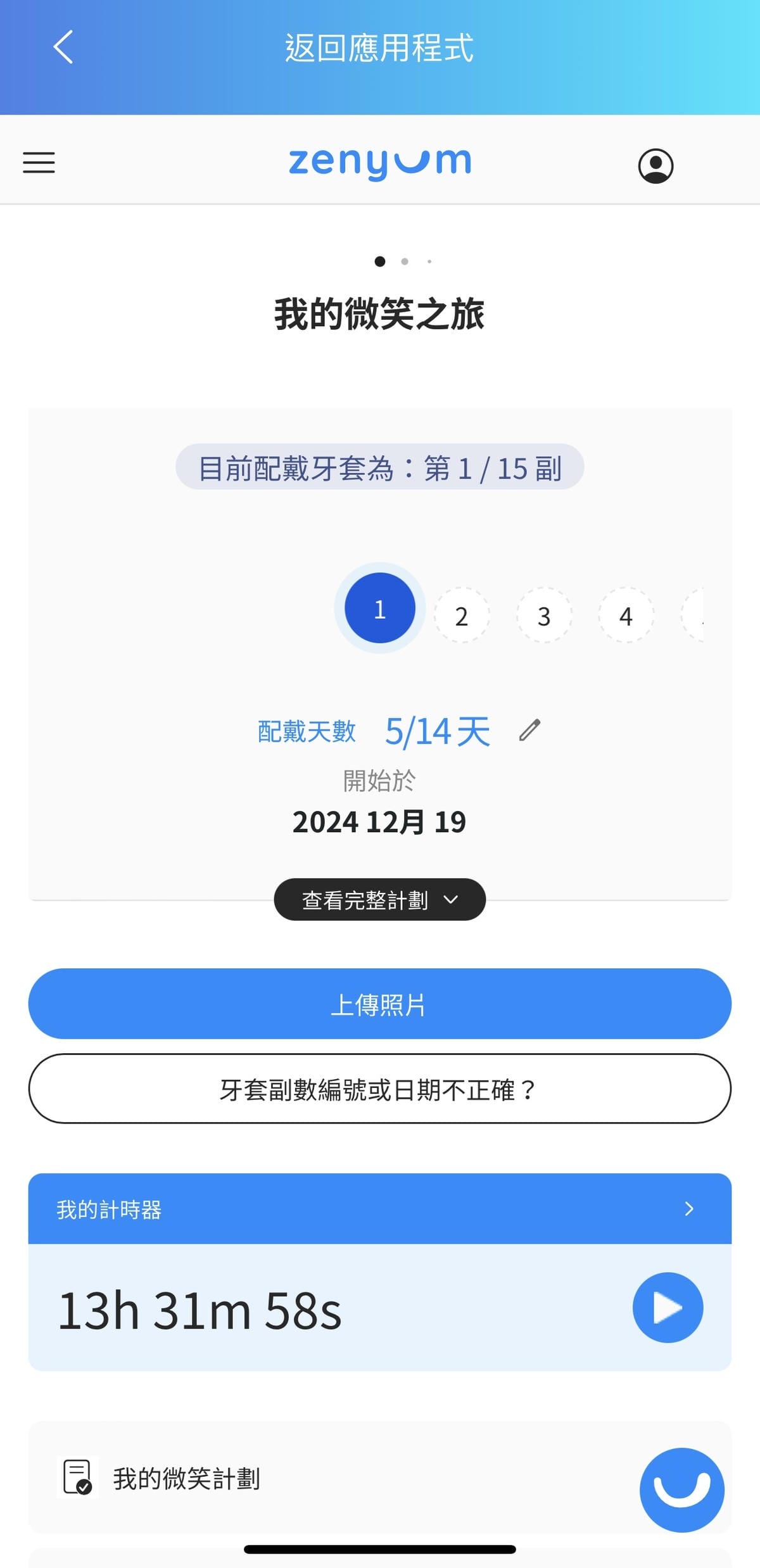
Task: Open 我的微笑計劃 smile plan
Action: click(x=186, y=1479)
